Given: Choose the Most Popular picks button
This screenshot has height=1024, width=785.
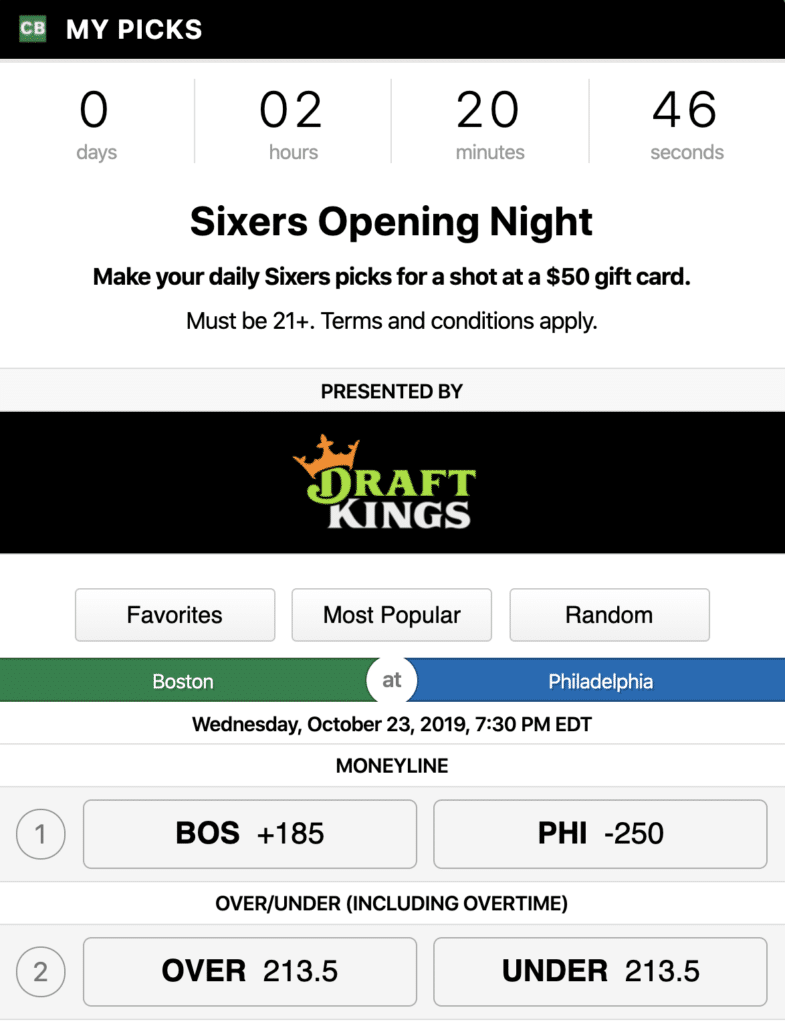Looking at the screenshot, I should [x=392, y=615].
